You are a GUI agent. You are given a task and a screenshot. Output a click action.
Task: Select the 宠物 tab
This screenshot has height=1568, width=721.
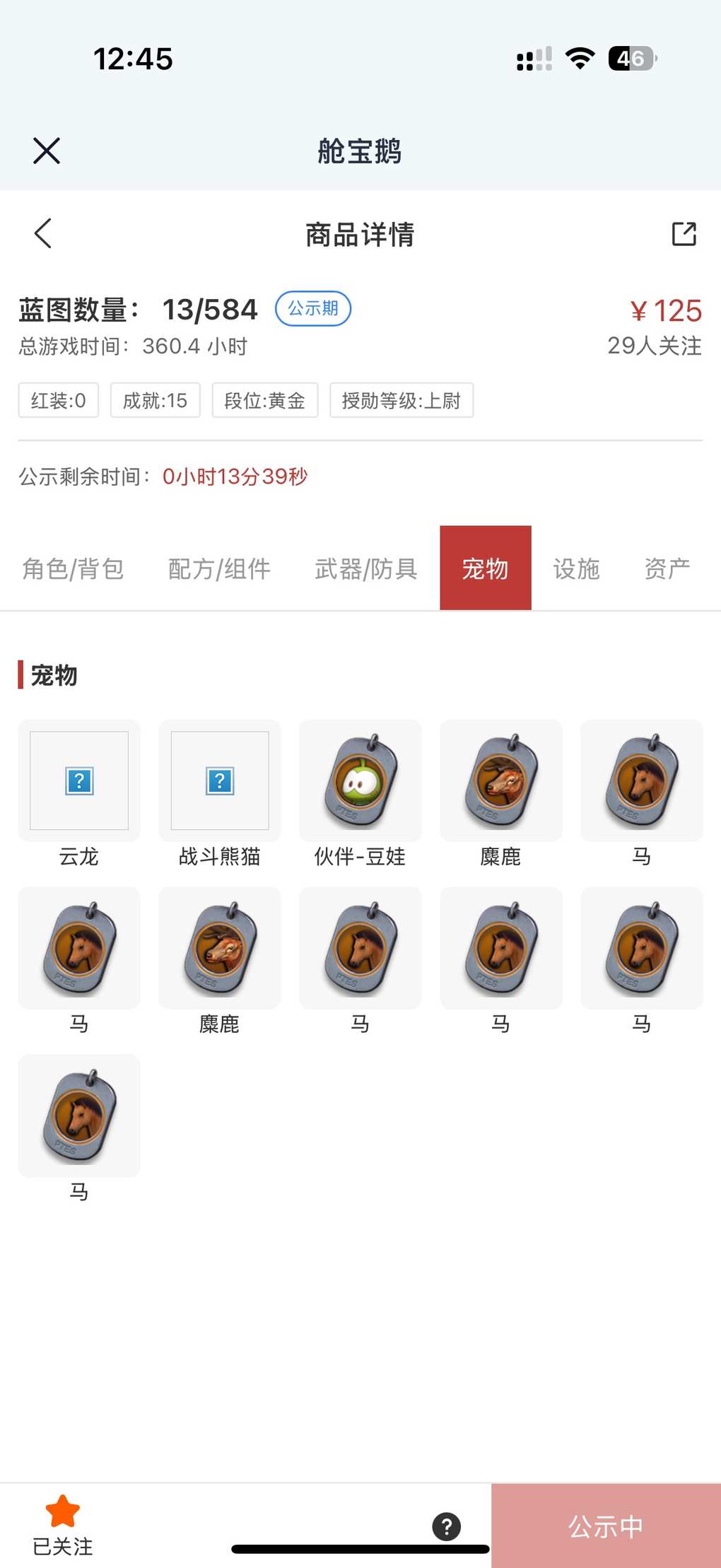pos(485,568)
